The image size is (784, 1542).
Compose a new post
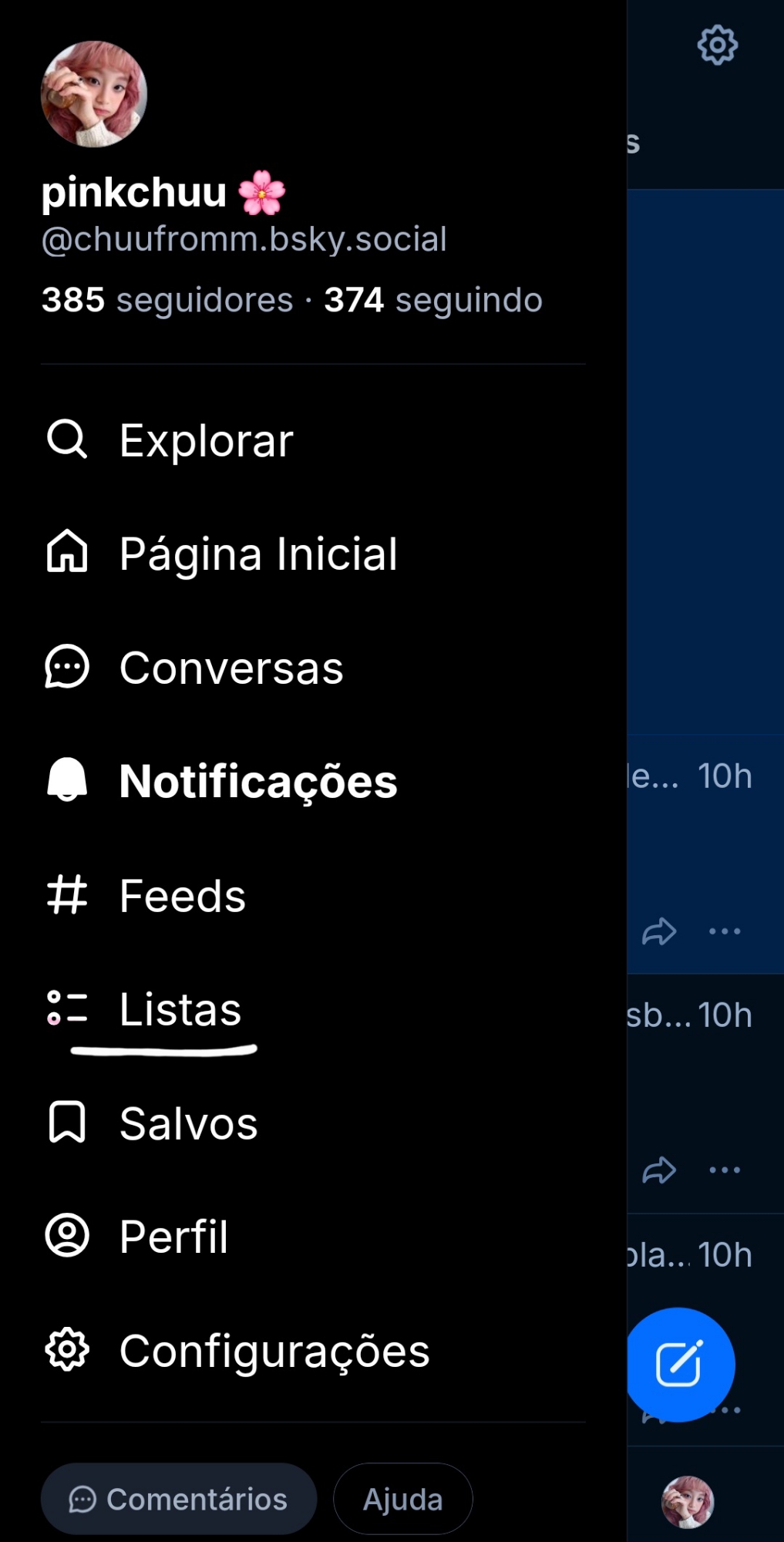click(679, 1364)
